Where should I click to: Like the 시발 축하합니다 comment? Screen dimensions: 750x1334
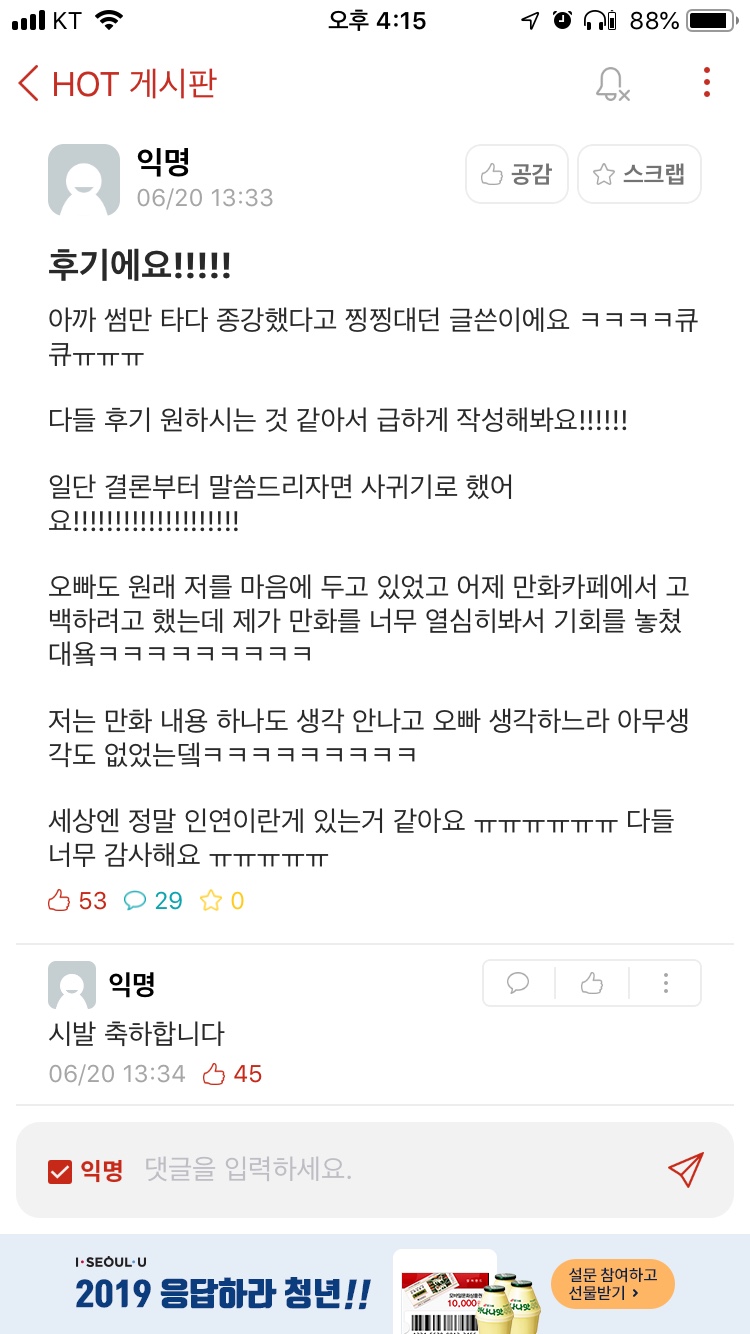click(592, 984)
